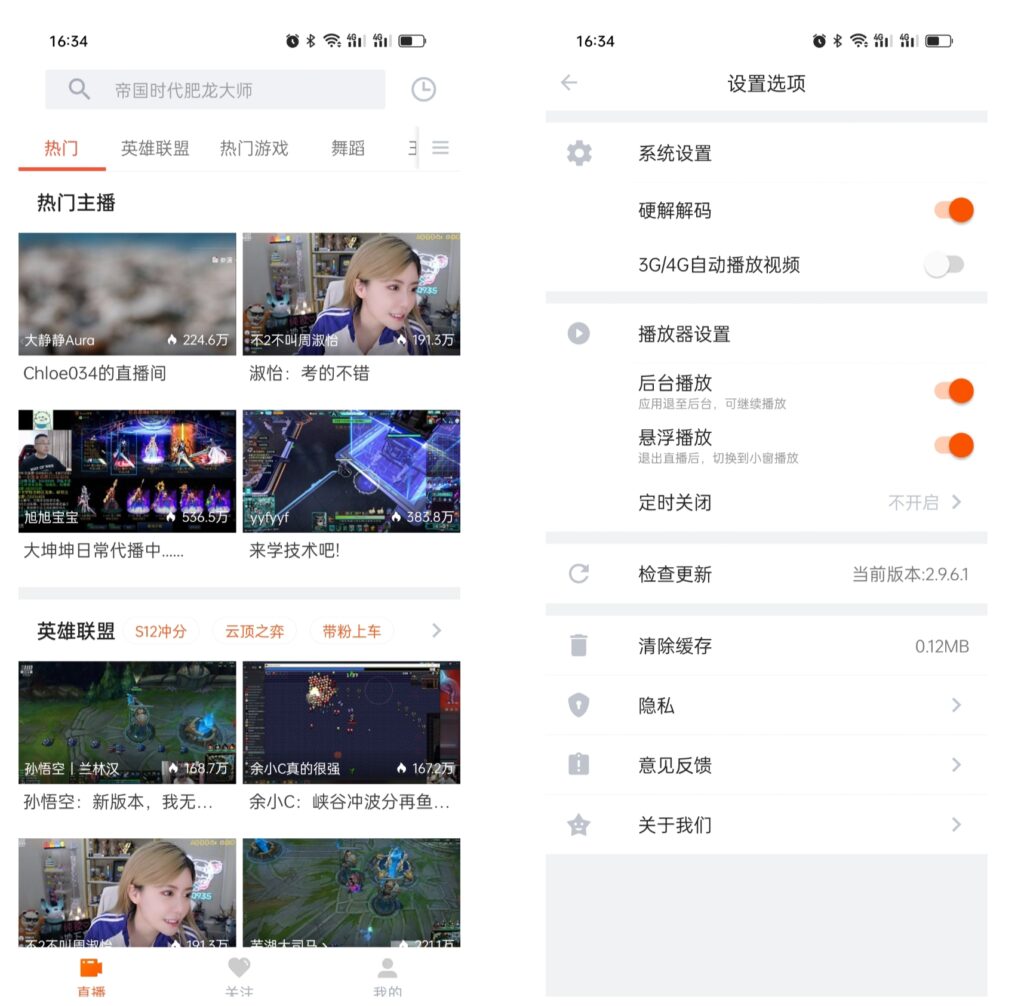The height and width of the screenshot is (1006, 1024).
Task: Switch to the 英雄联盟 top tab
Action: pyautogui.click(x=155, y=148)
